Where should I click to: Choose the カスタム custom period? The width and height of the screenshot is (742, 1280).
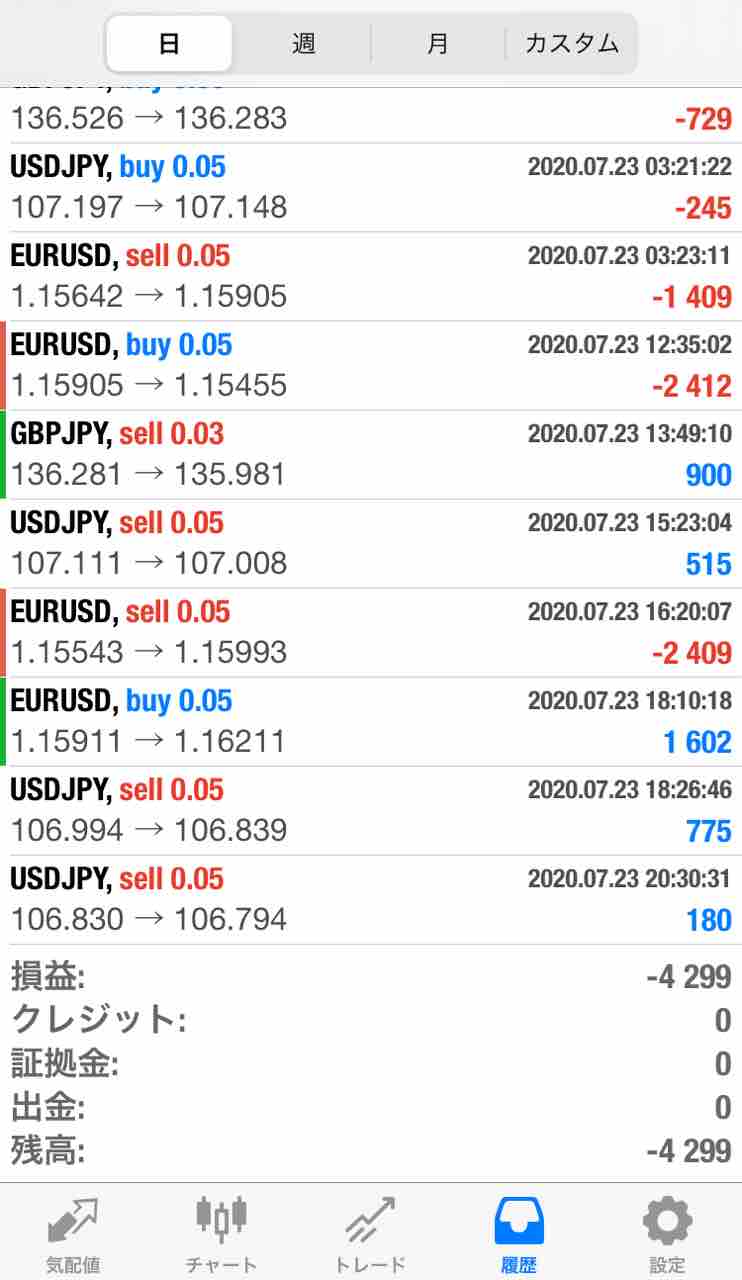(571, 44)
